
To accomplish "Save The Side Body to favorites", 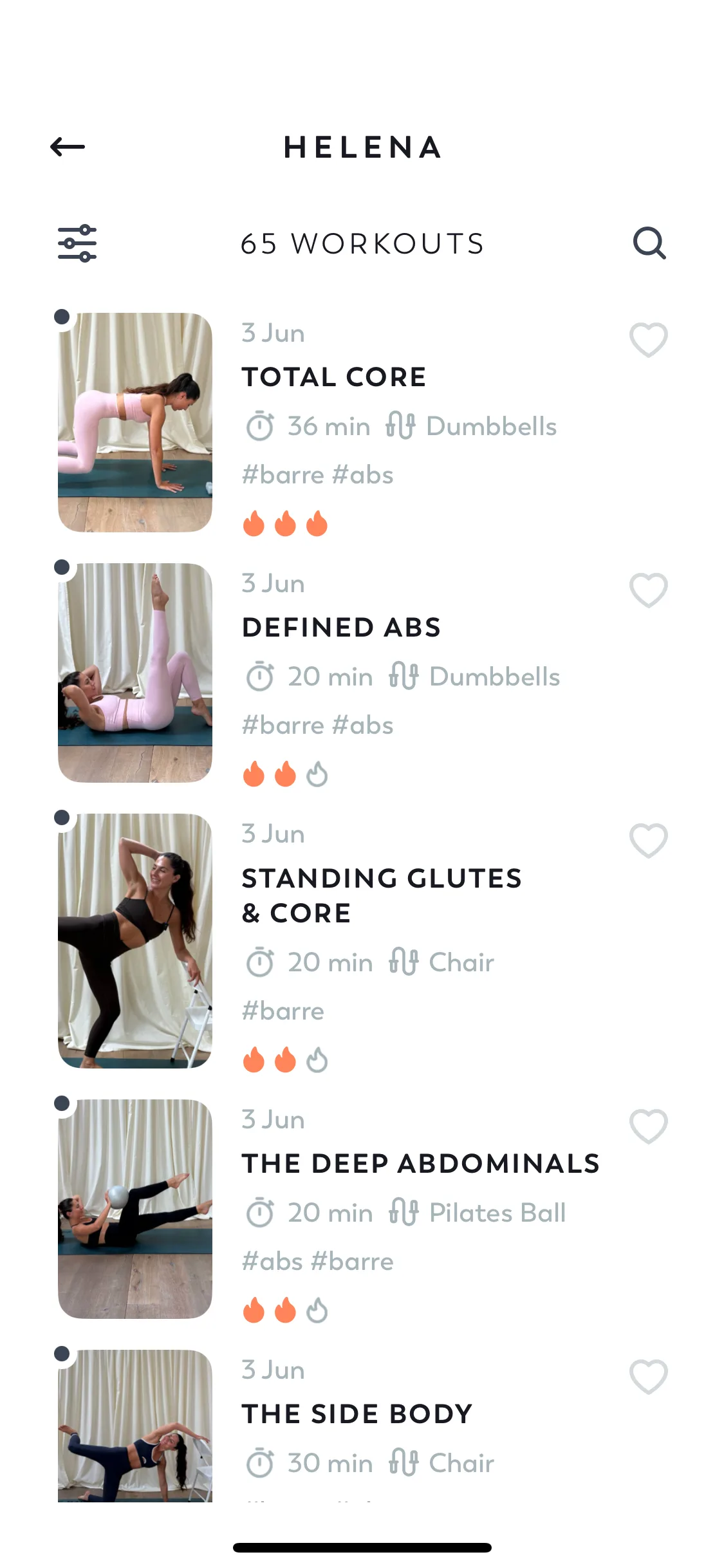I will click(x=648, y=1376).
